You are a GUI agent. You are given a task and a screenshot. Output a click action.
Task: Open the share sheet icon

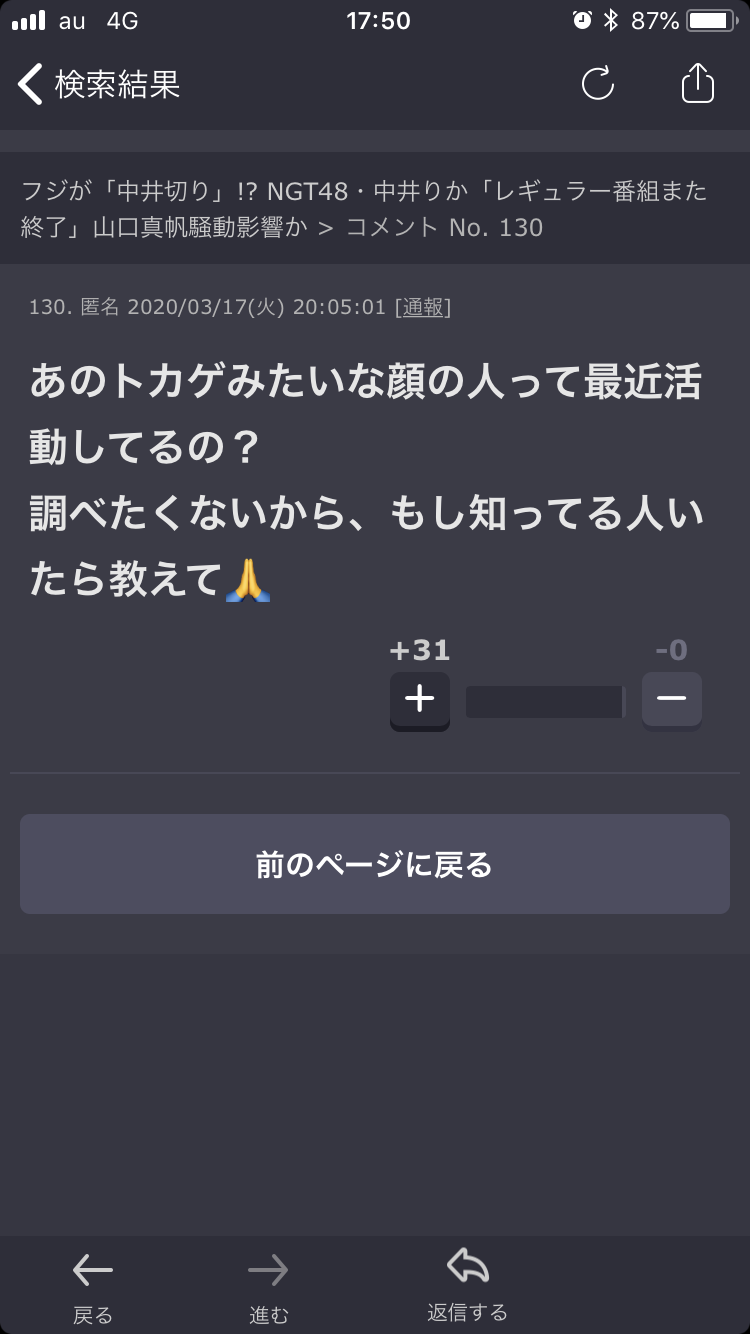tap(698, 83)
